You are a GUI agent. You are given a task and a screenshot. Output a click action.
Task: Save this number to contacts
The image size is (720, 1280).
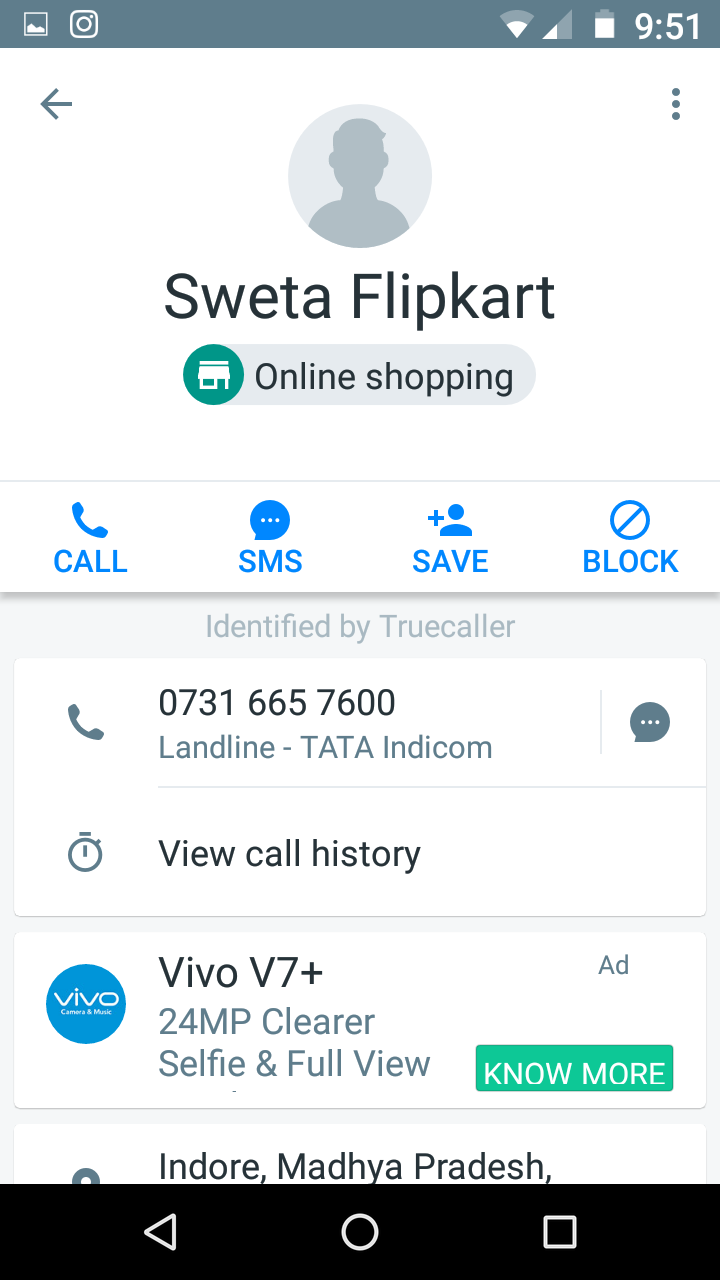[x=450, y=540]
